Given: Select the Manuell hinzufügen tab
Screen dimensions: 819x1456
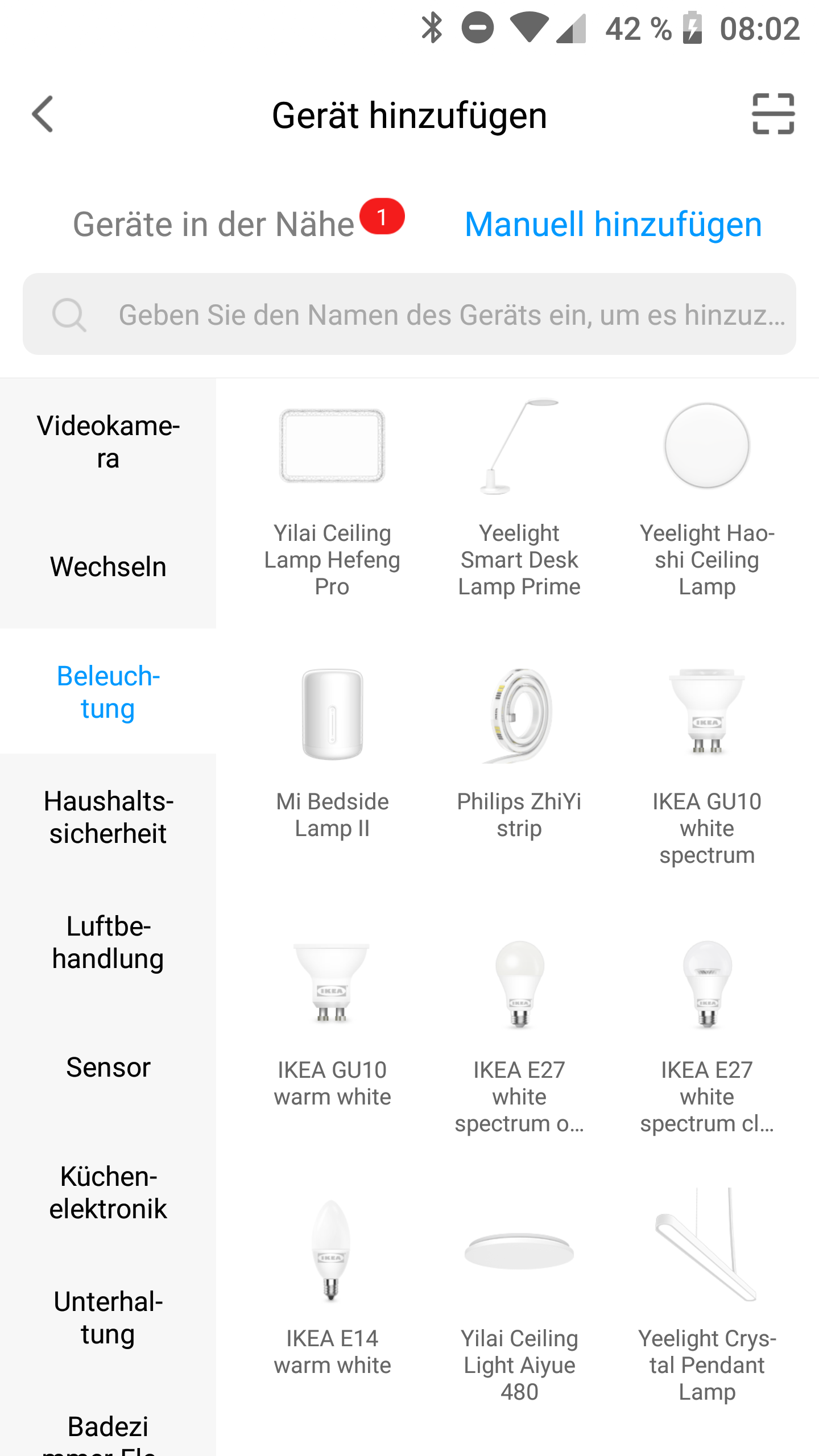Looking at the screenshot, I should pos(613,224).
